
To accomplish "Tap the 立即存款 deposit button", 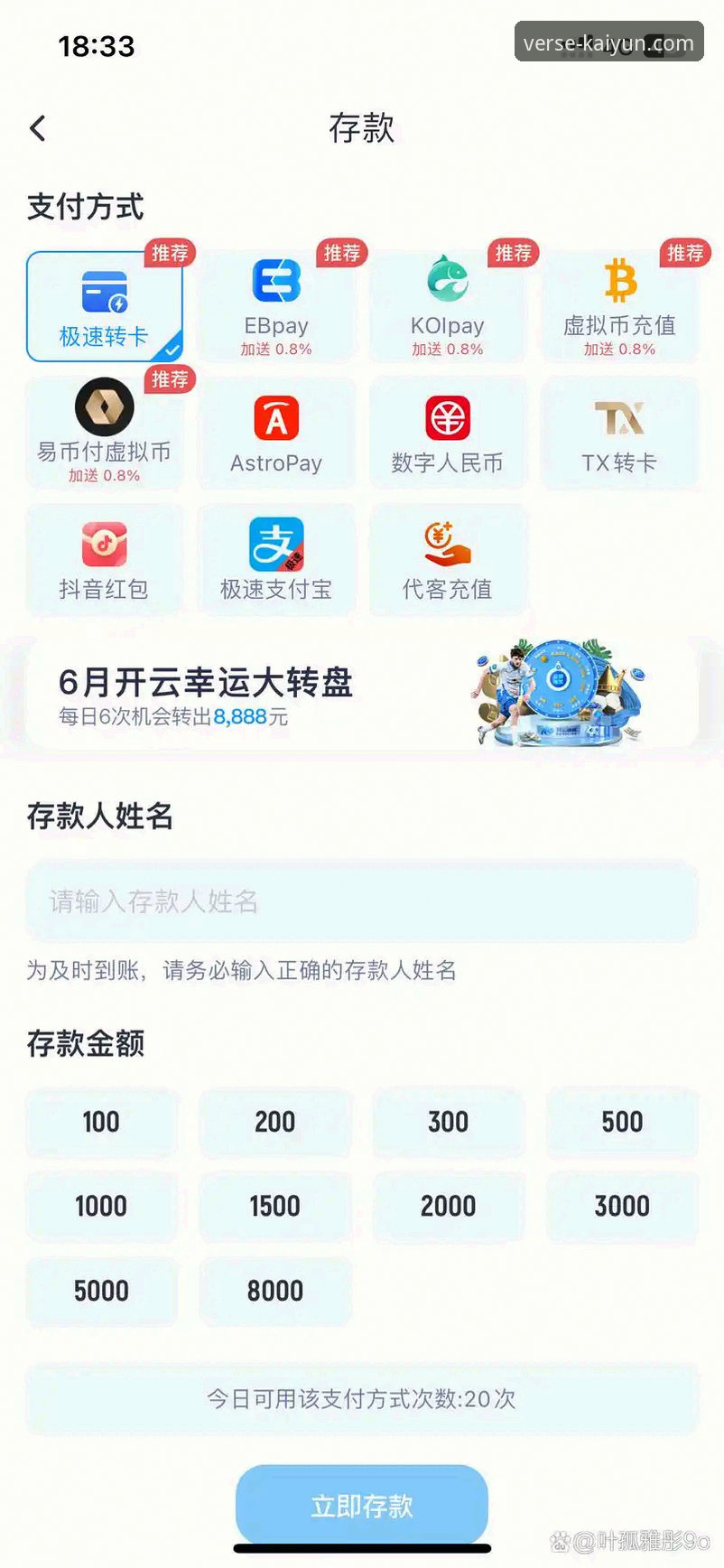I will [361, 1502].
